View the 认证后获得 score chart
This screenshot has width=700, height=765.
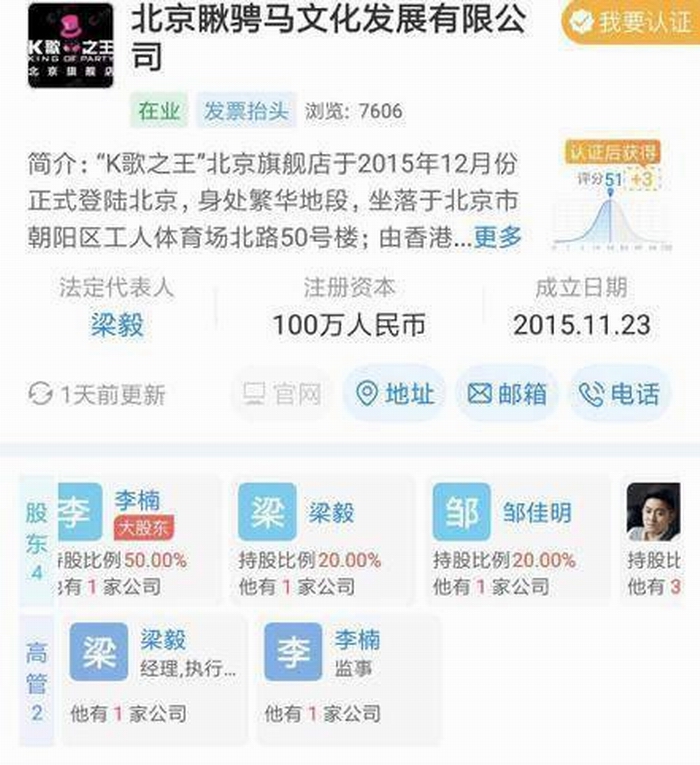click(612, 194)
